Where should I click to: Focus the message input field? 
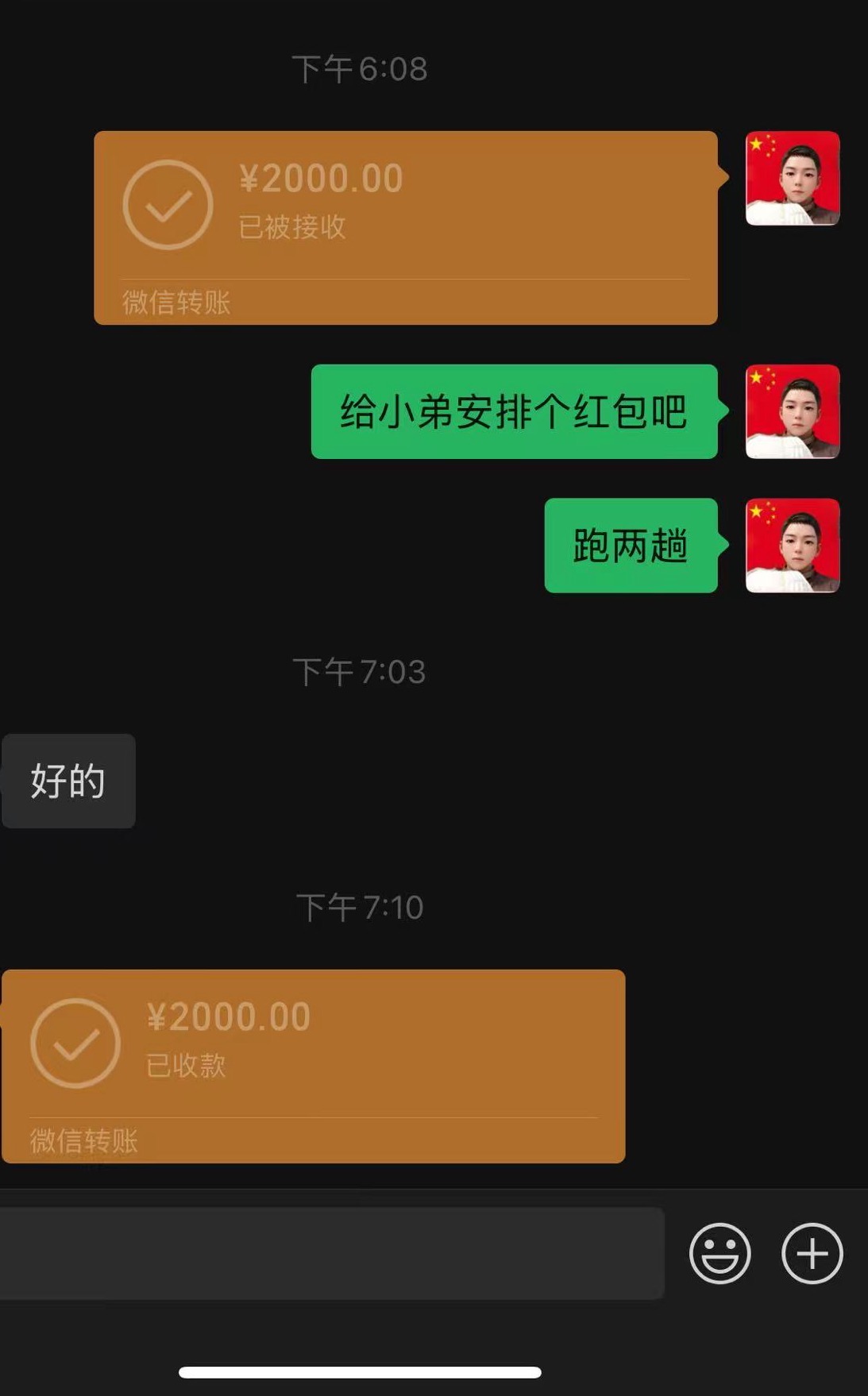[330, 1253]
